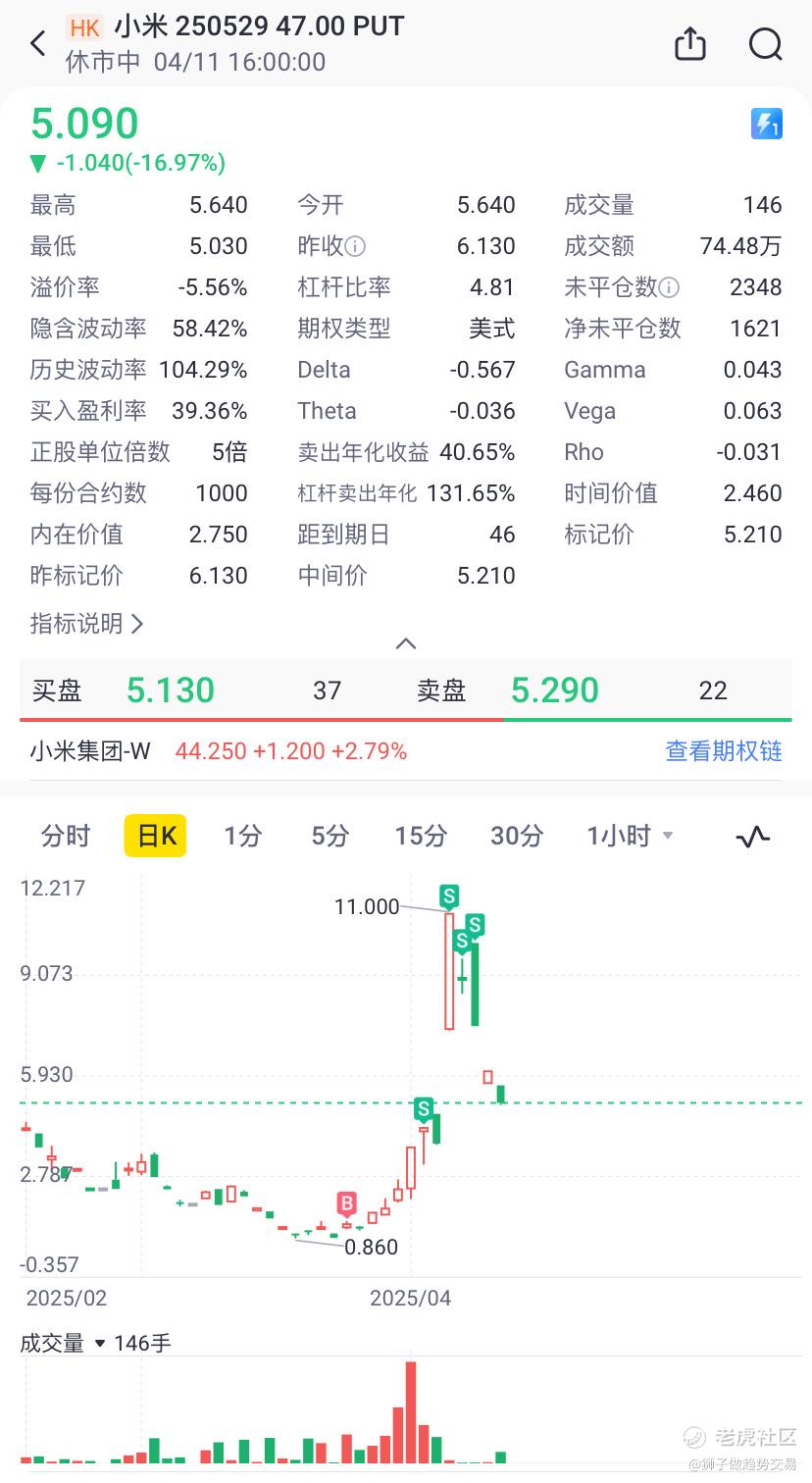Open chart indicator settings icon

[x=752, y=837]
